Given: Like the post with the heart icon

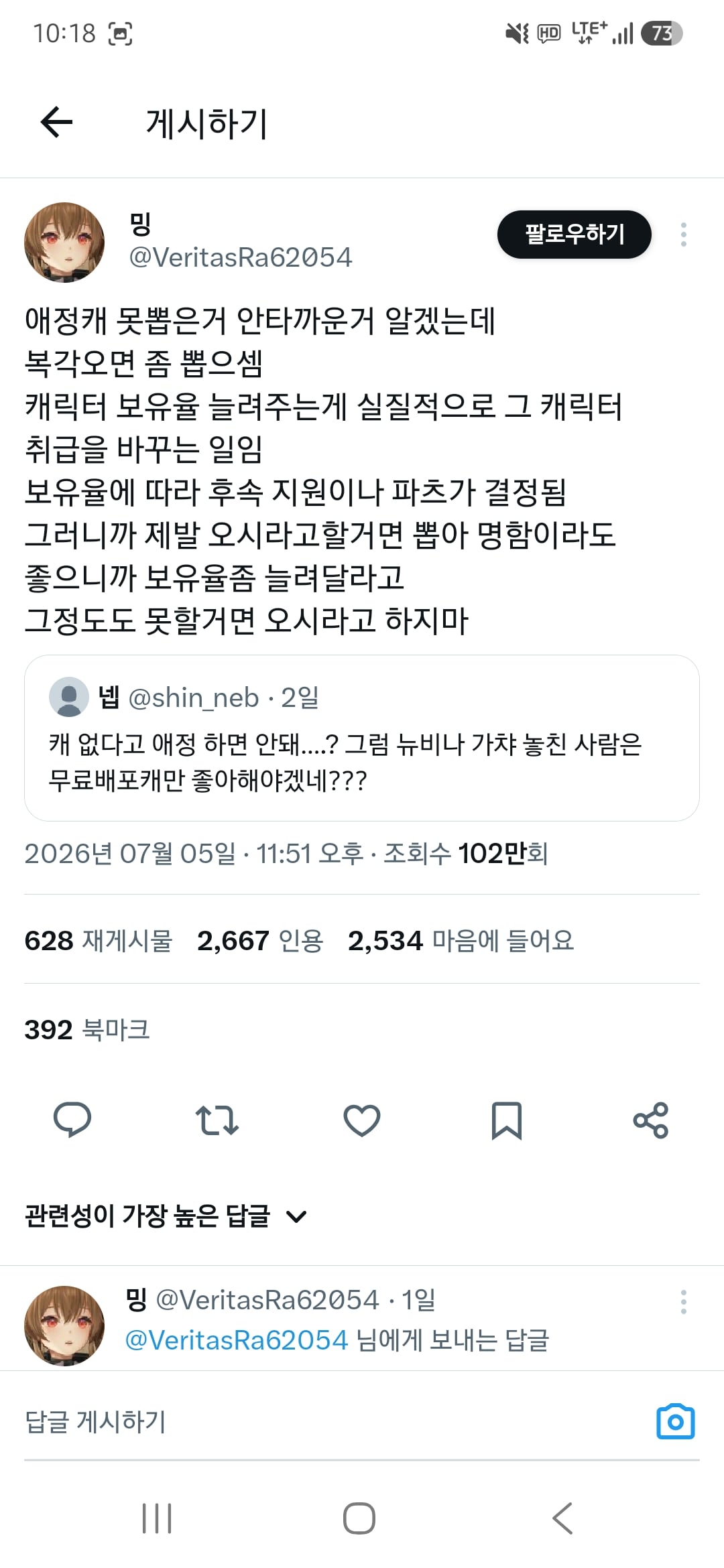Looking at the screenshot, I should (x=362, y=1120).
